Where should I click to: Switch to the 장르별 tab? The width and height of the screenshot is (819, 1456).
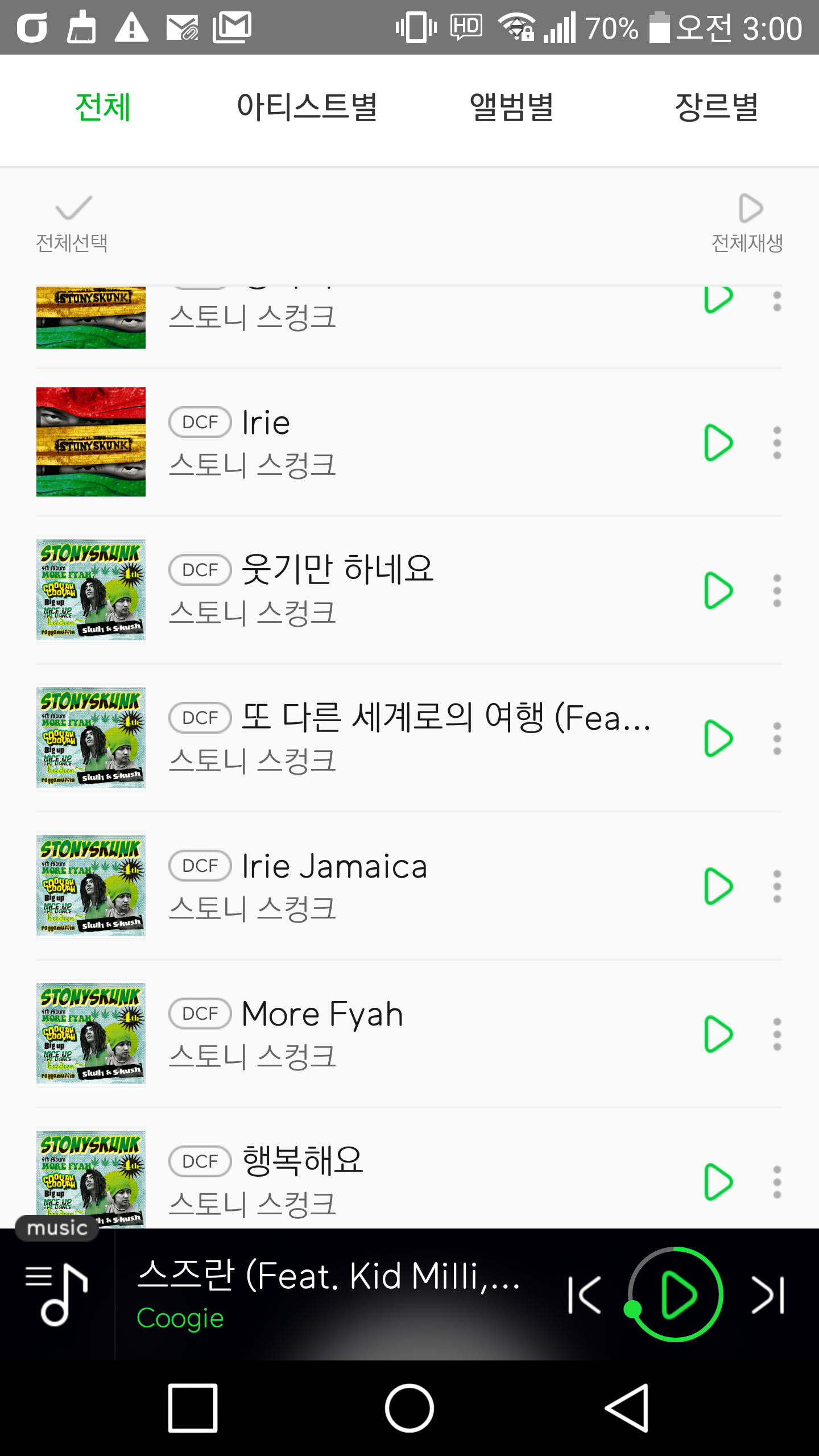coord(716,107)
